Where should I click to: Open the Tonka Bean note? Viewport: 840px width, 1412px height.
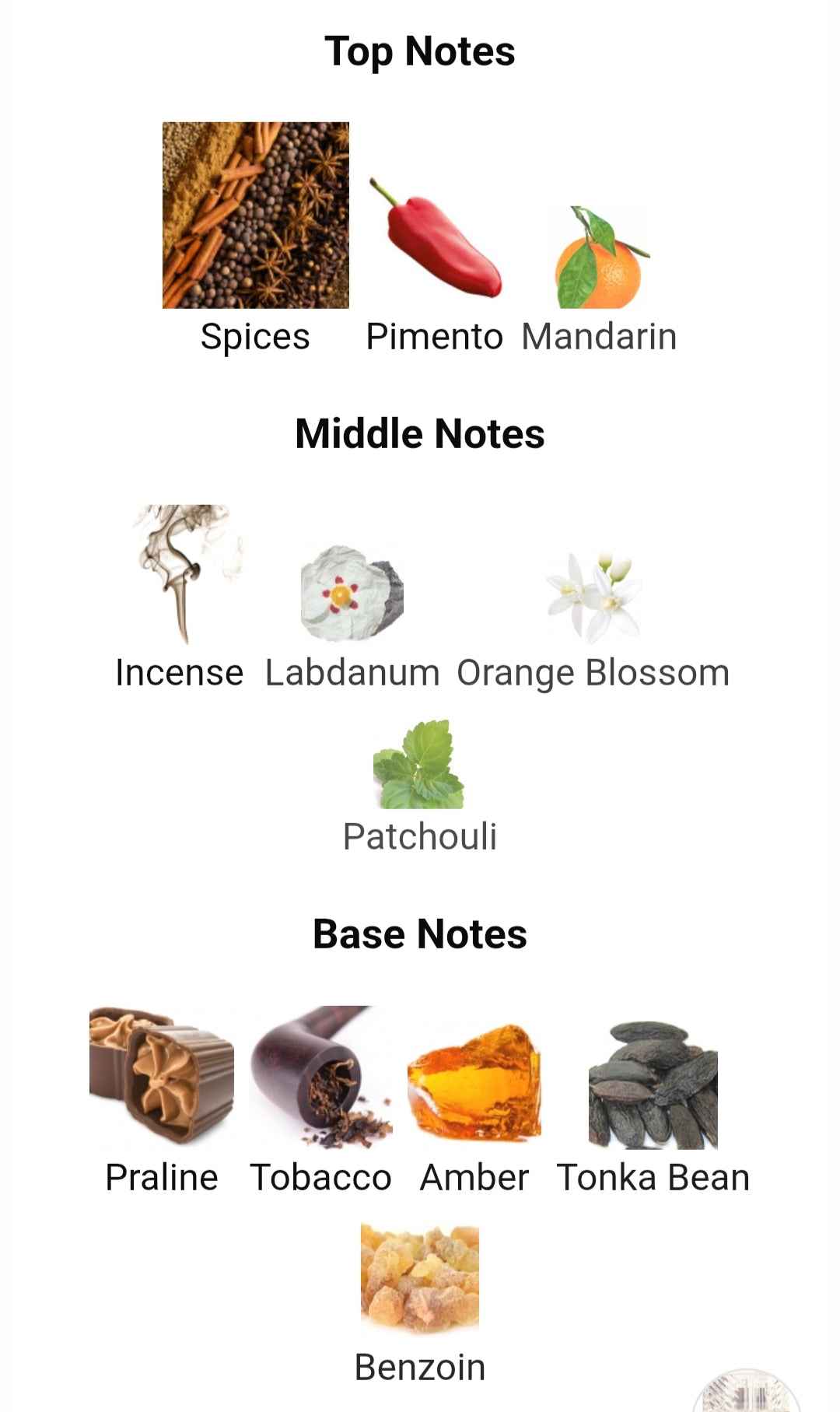click(653, 1085)
